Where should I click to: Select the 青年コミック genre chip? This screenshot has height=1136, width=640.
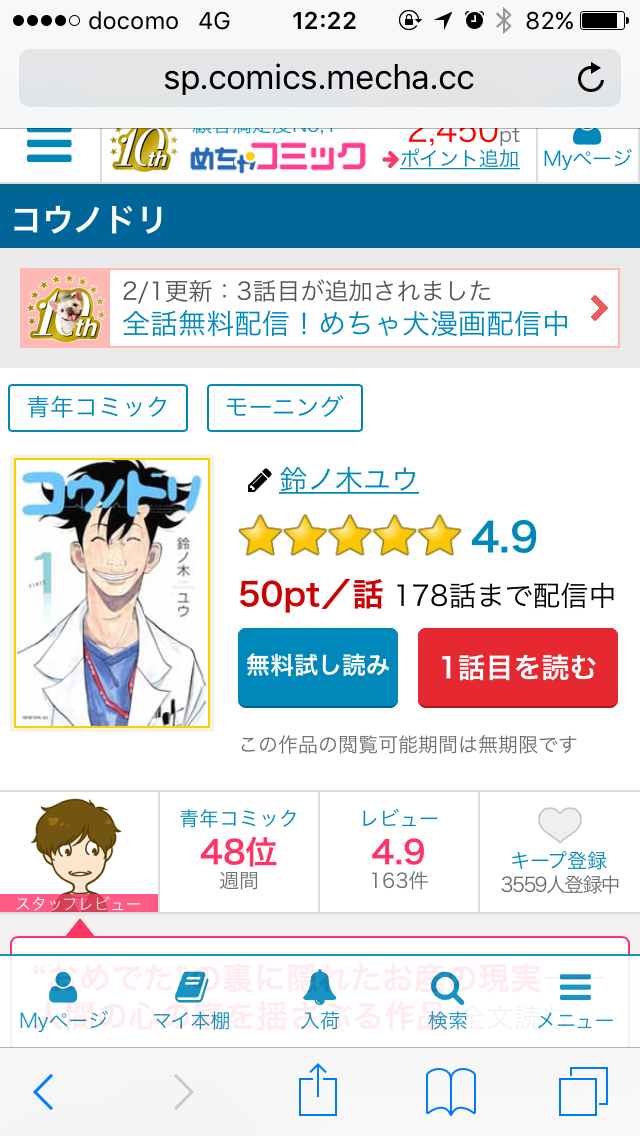pos(98,407)
